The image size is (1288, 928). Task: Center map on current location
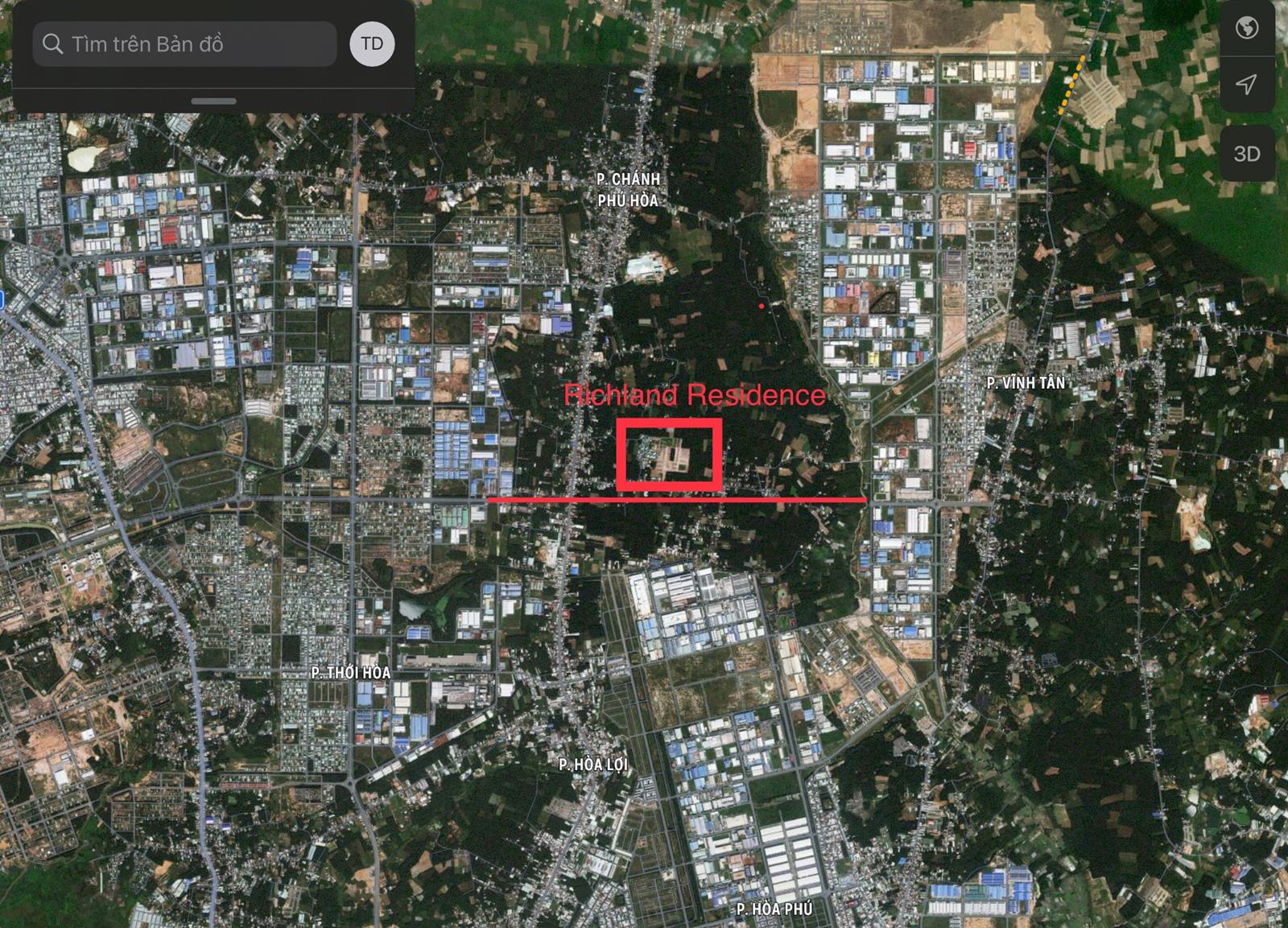[x=1246, y=84]
